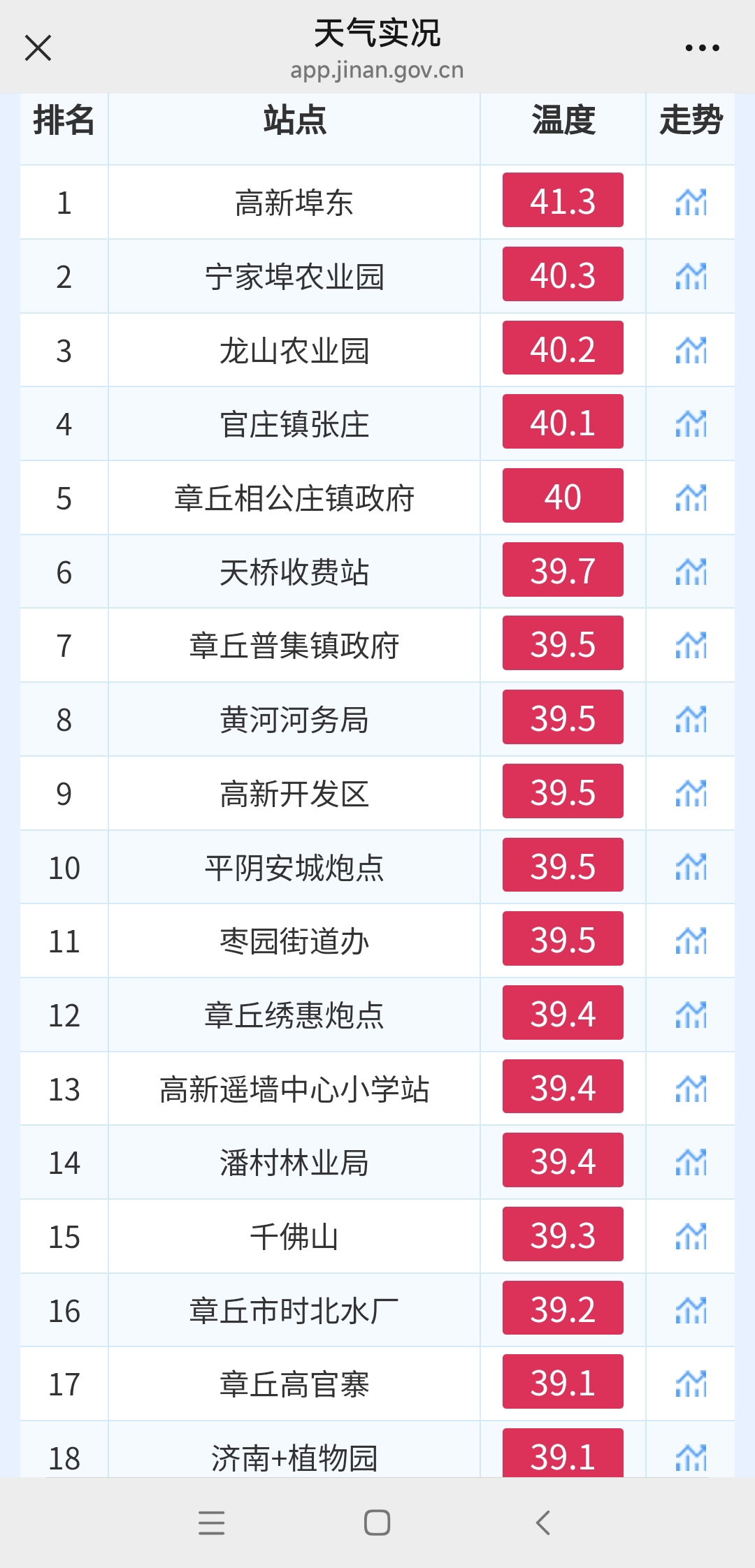Show trend for 高新开发区
This screenshot has width=755, height=1568.
coord(691,793)
